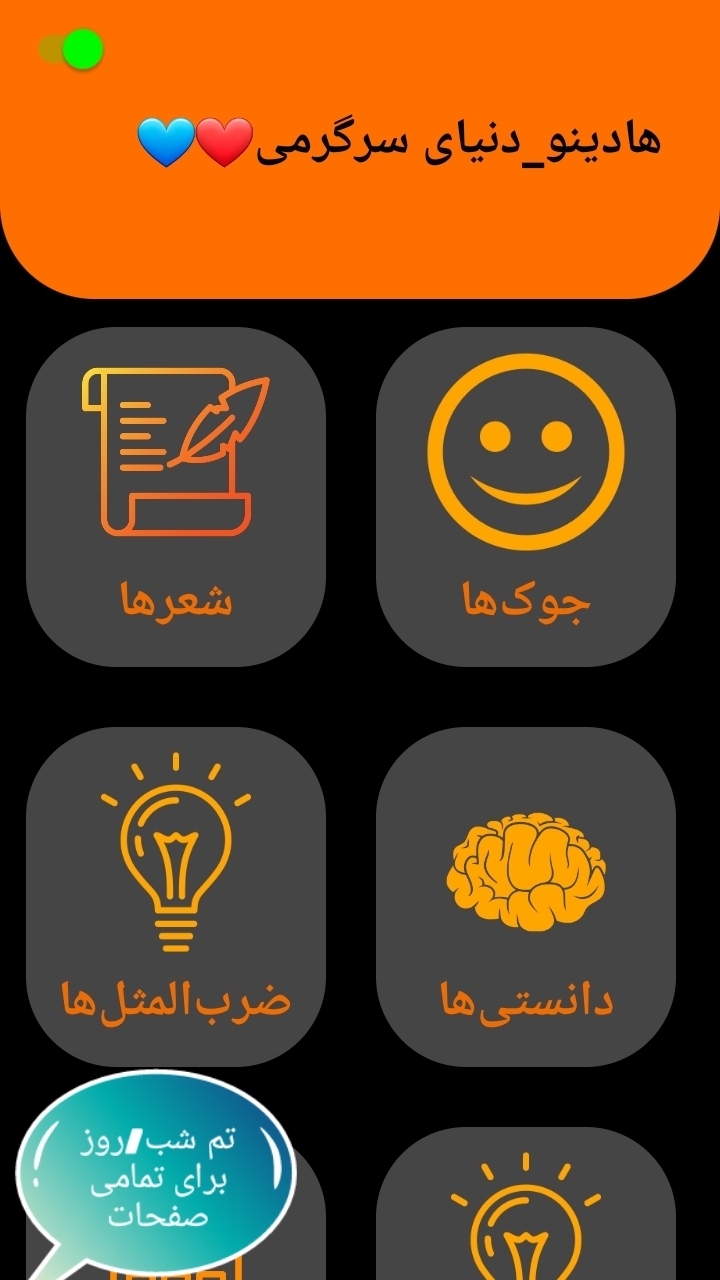The image size is (720, 1280).
Task: Tap the day/night theme speech bubble
Action: (155, 1170)
